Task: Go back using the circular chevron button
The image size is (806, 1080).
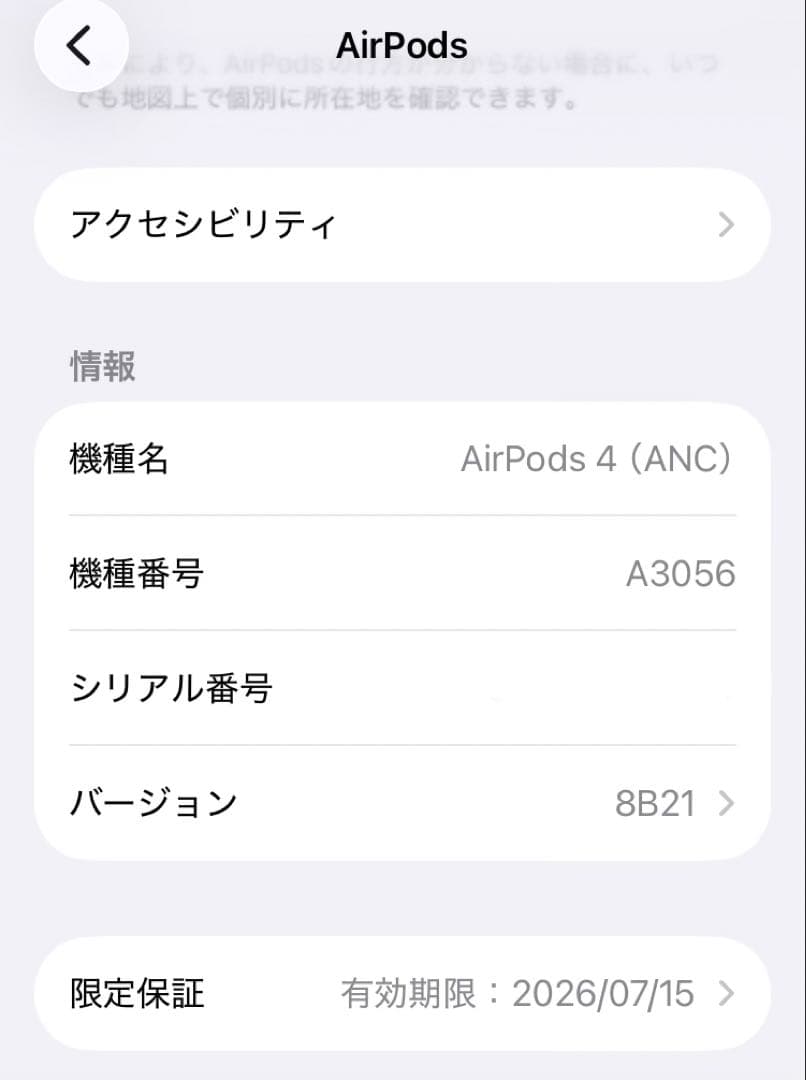Action: coord(80,45)
